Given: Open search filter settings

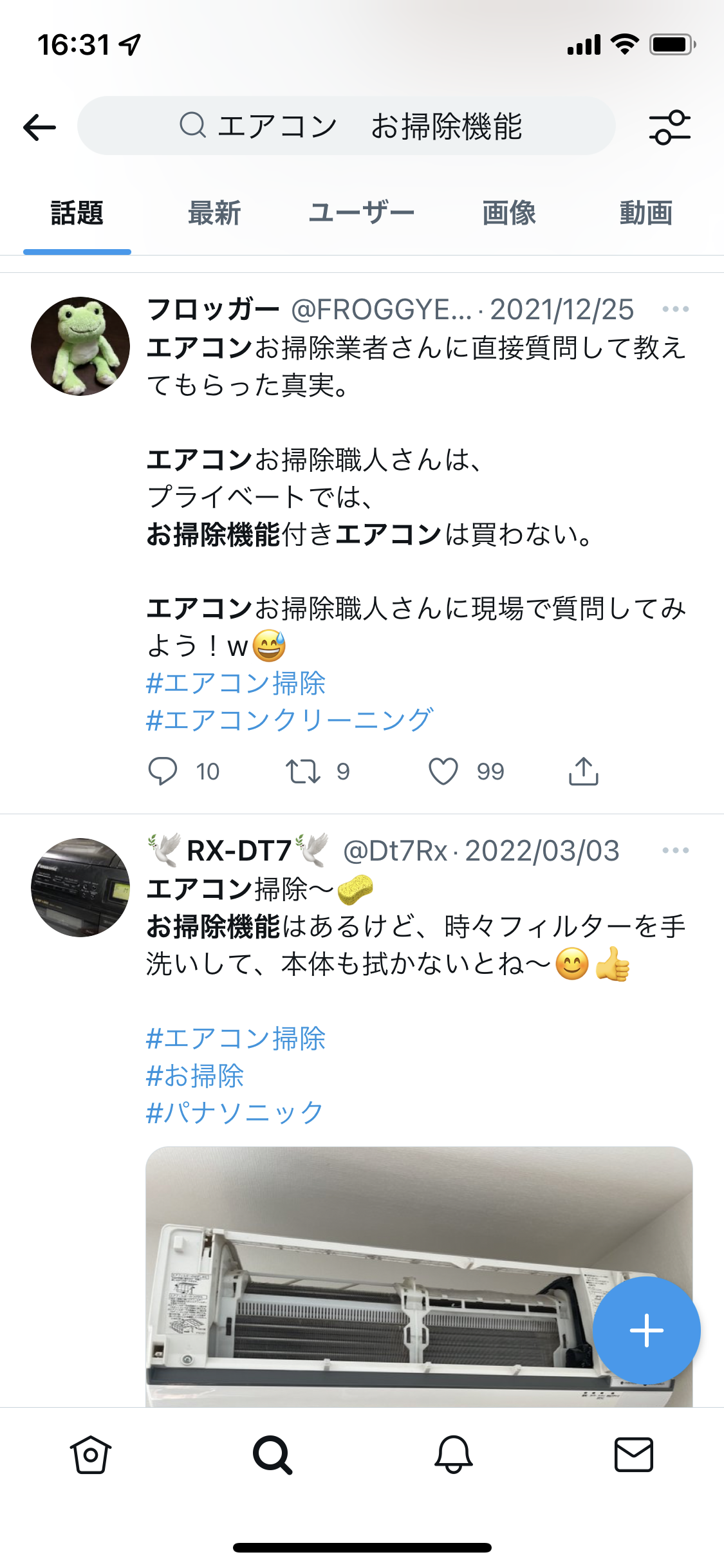Looking at the screenshot, I should (669, 127).
